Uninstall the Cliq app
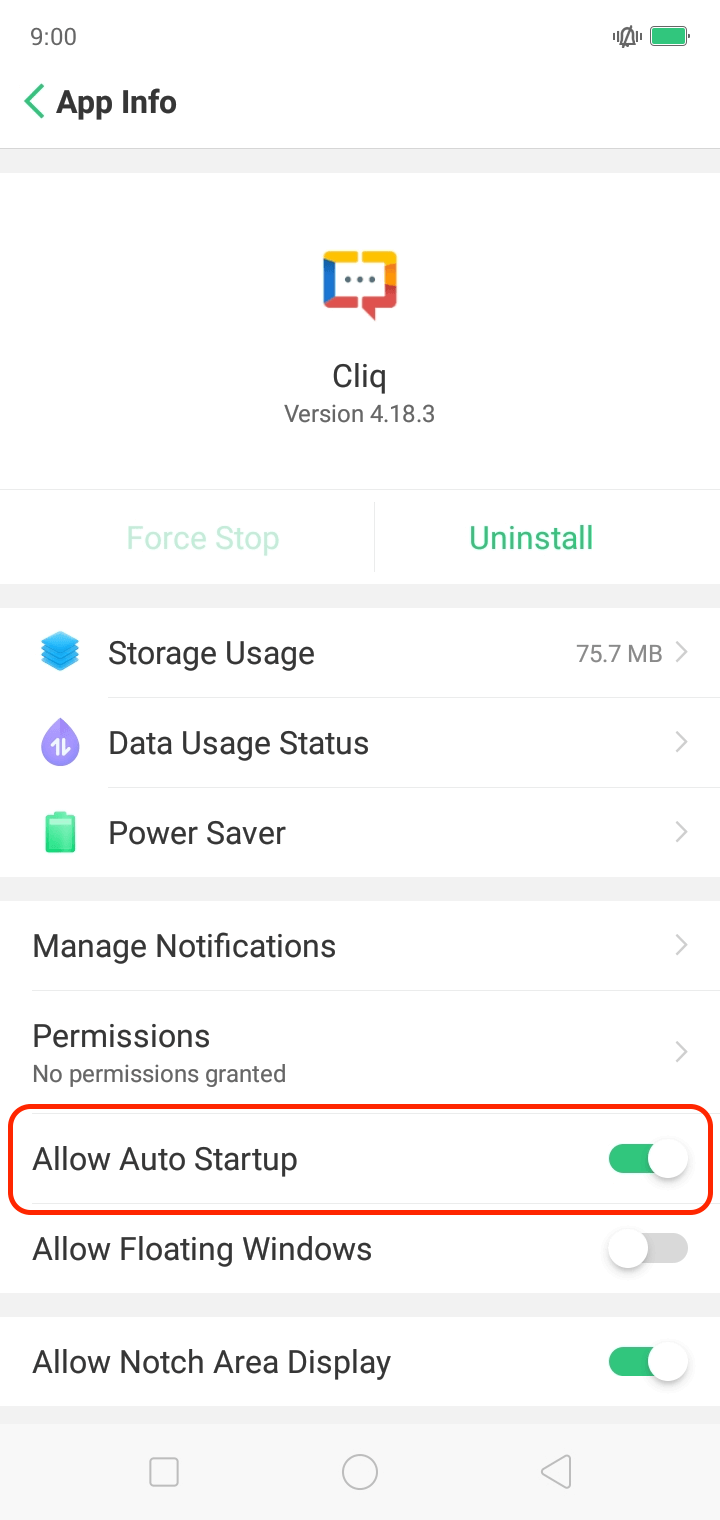Viewport: 720px width, 1520px height. point(531,538)
